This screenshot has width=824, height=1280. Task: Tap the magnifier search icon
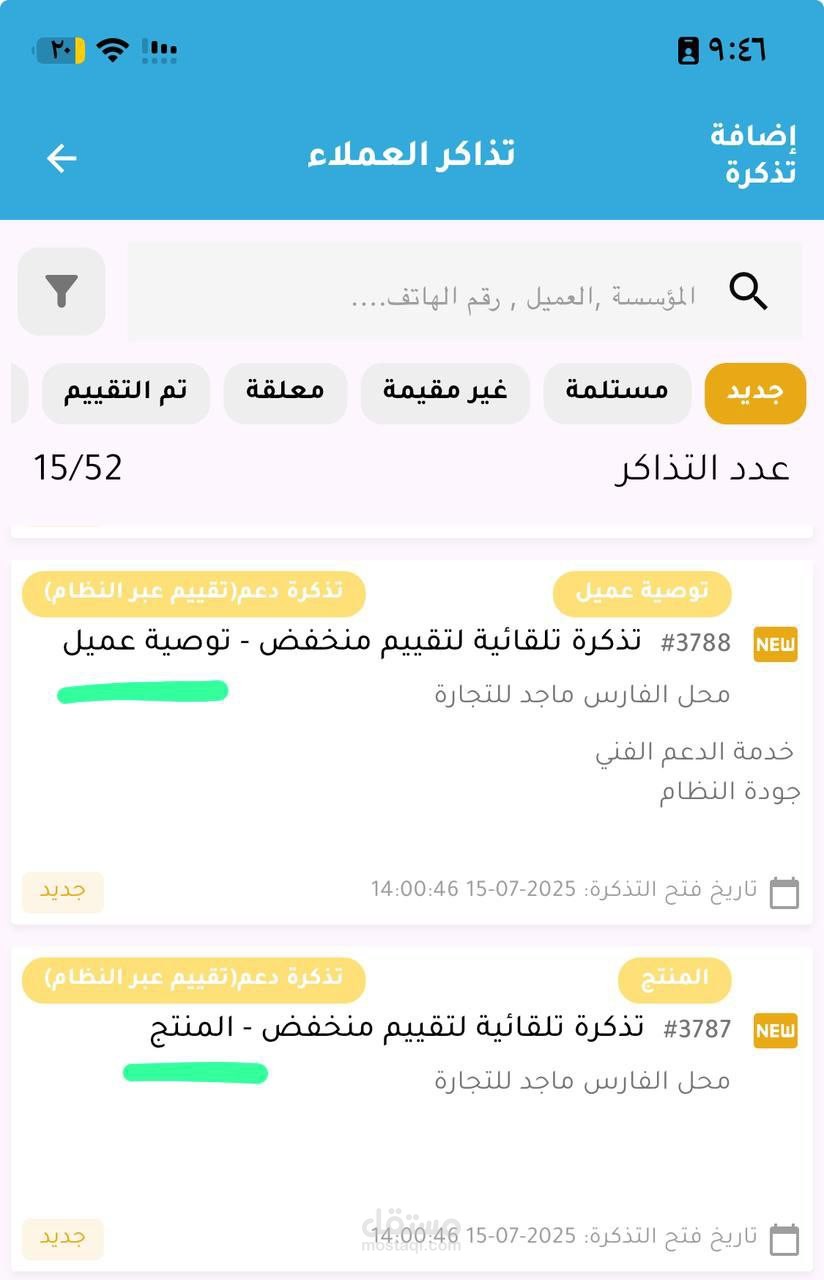(x=748, y=291)
